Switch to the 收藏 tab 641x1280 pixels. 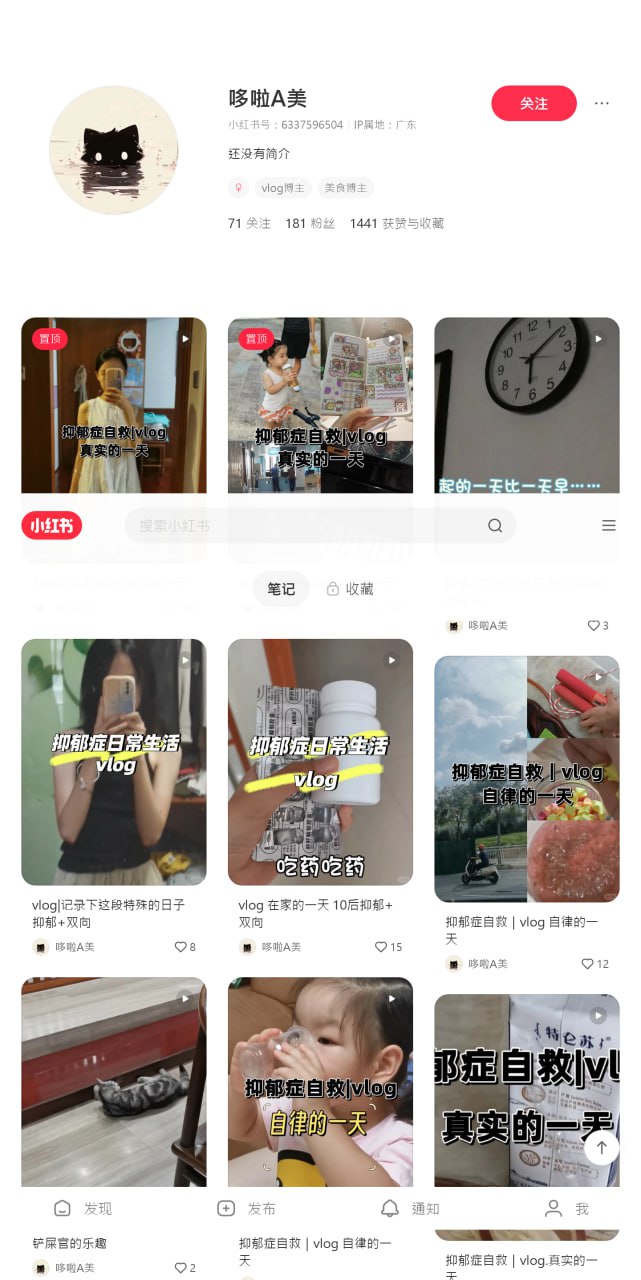coord(350,589)
